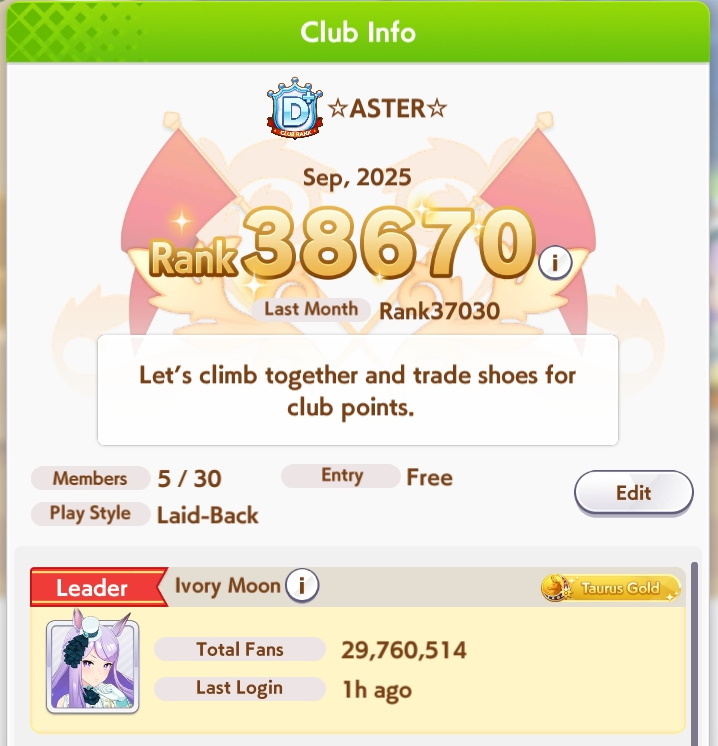
Task: Open the club rank info icon
Action: [555, 263]
